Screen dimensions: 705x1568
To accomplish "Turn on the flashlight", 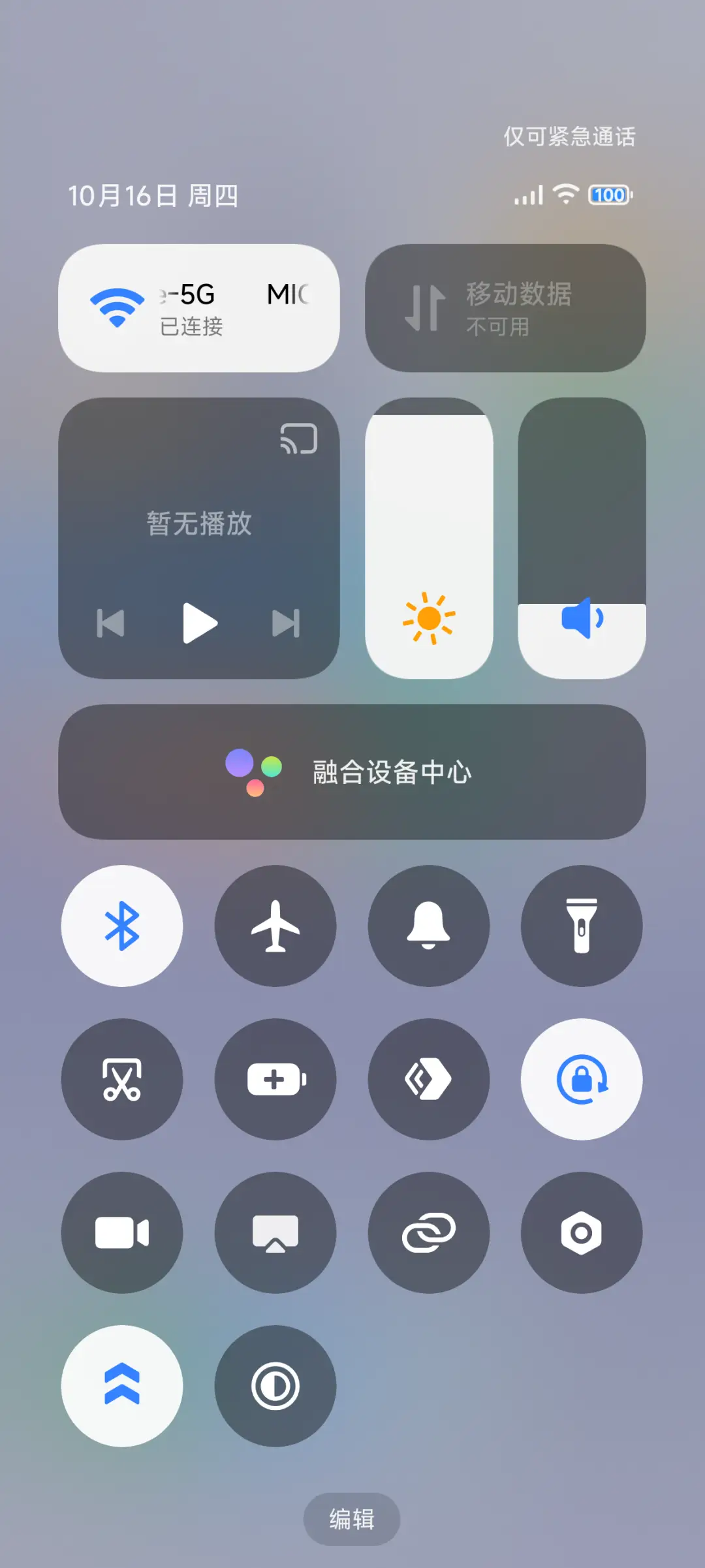I will pos(581,927).
